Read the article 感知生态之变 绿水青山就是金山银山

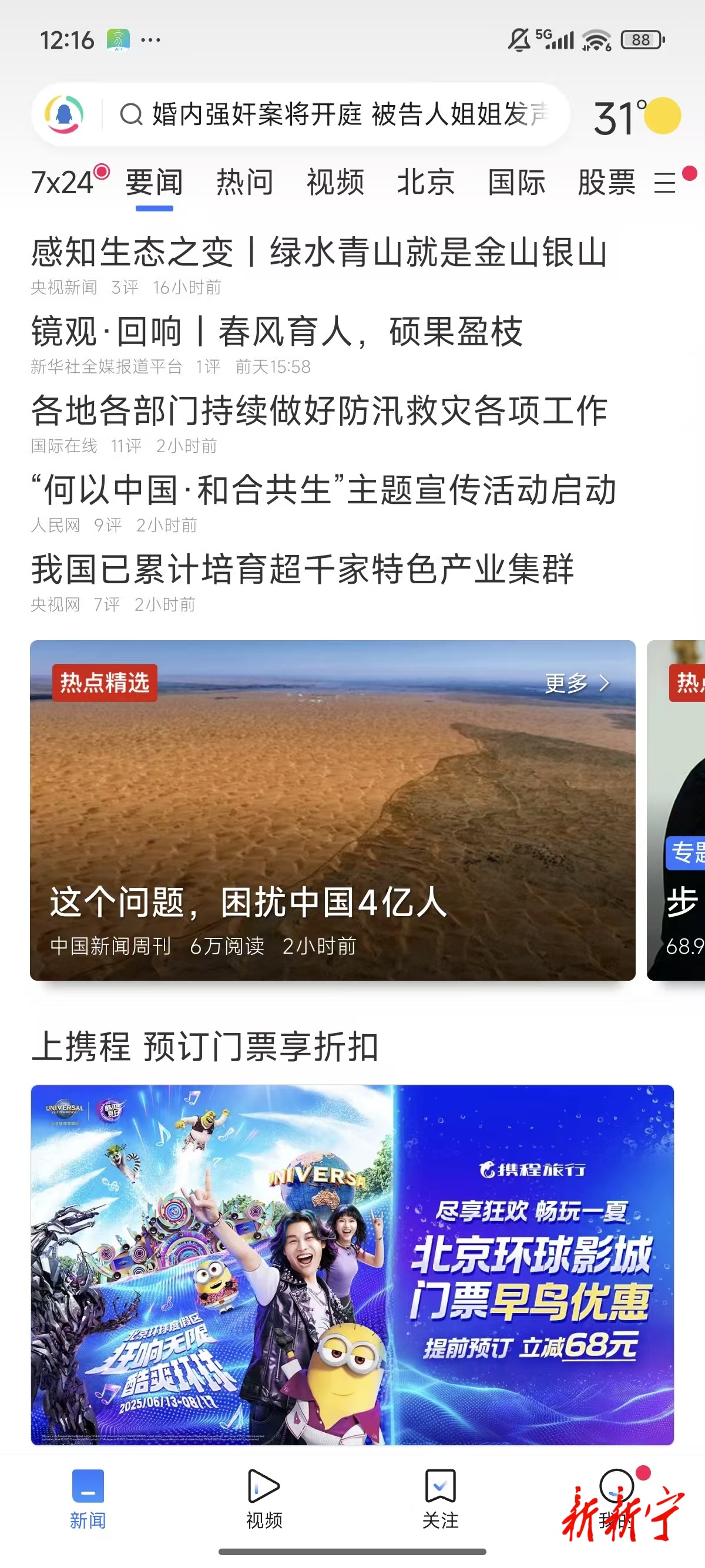point(319,253)
